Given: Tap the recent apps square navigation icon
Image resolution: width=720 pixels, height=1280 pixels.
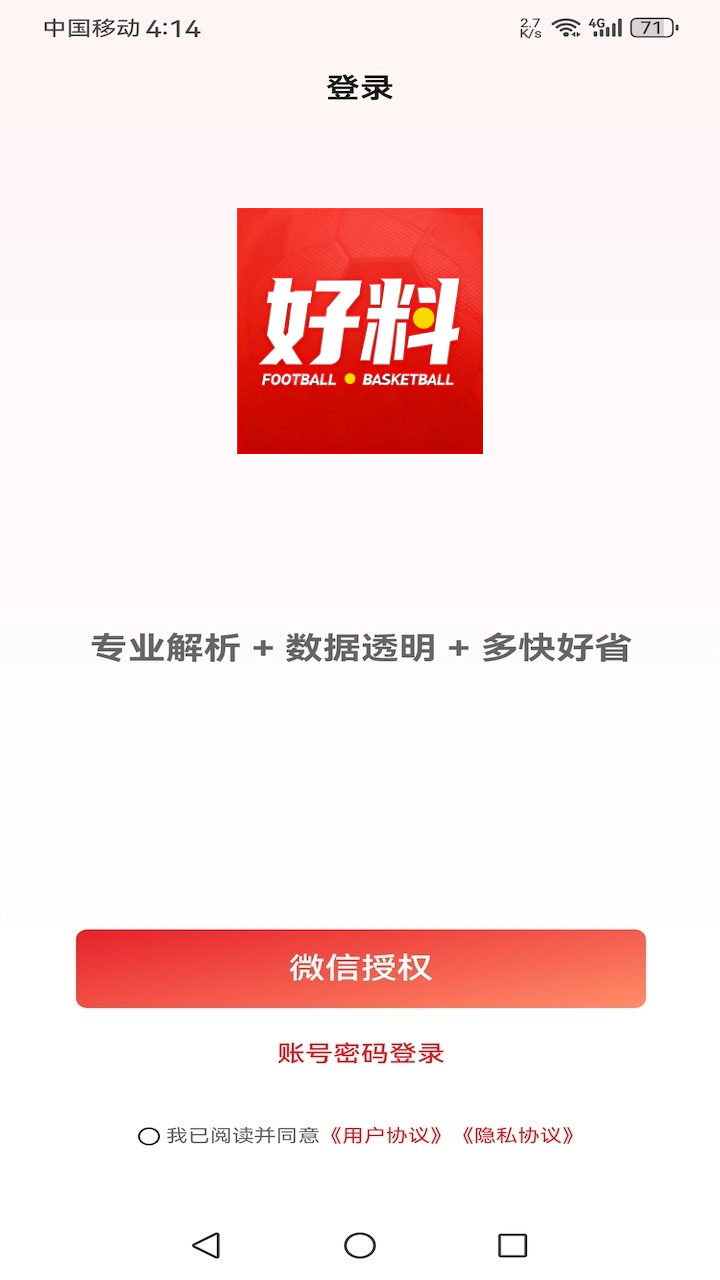Looking at the screenshot, I should click(x=511, y=1246).
